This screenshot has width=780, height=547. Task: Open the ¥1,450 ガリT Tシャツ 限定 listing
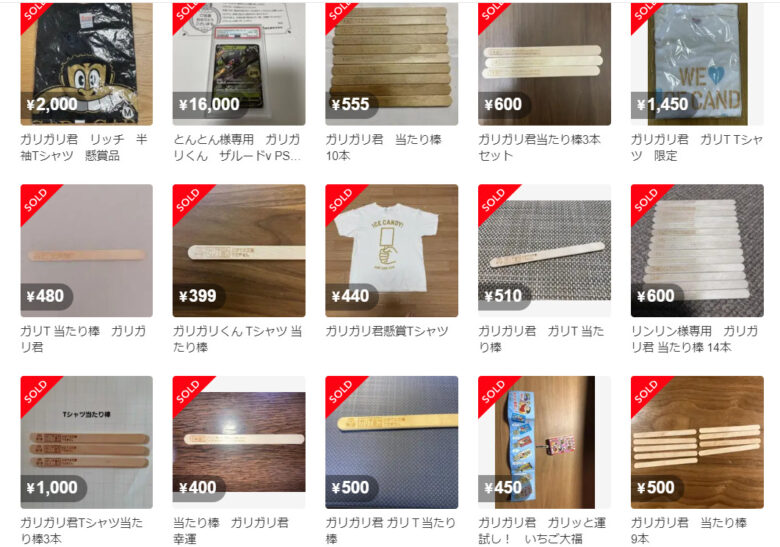[697, 62]
